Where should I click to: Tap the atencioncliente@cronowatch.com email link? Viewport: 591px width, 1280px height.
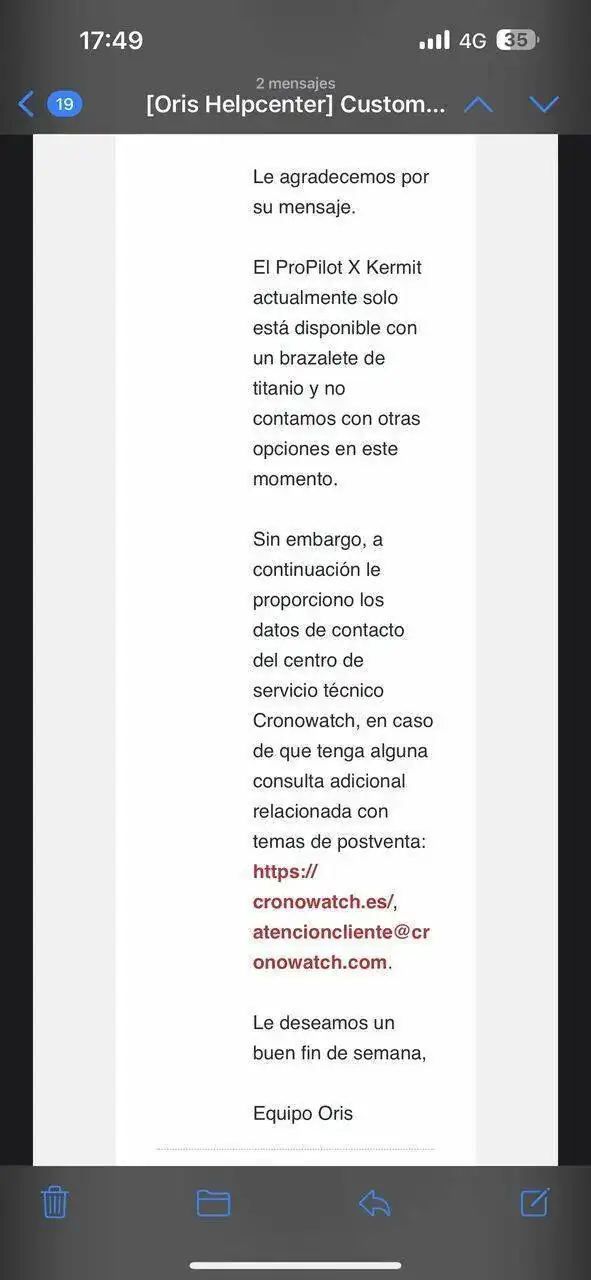[x=341, y=947]
